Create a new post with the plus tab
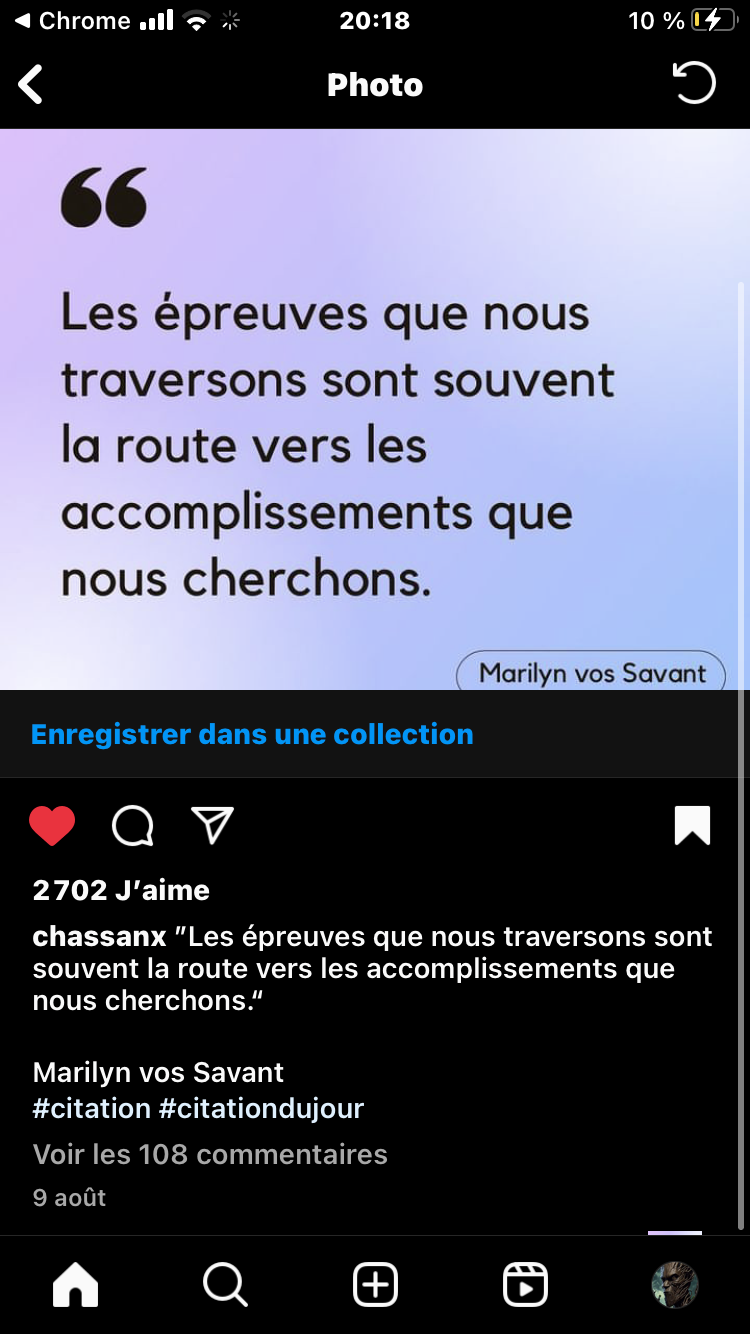The height and width of the screenshot is (1334, 750). (x=376, y=1285)
